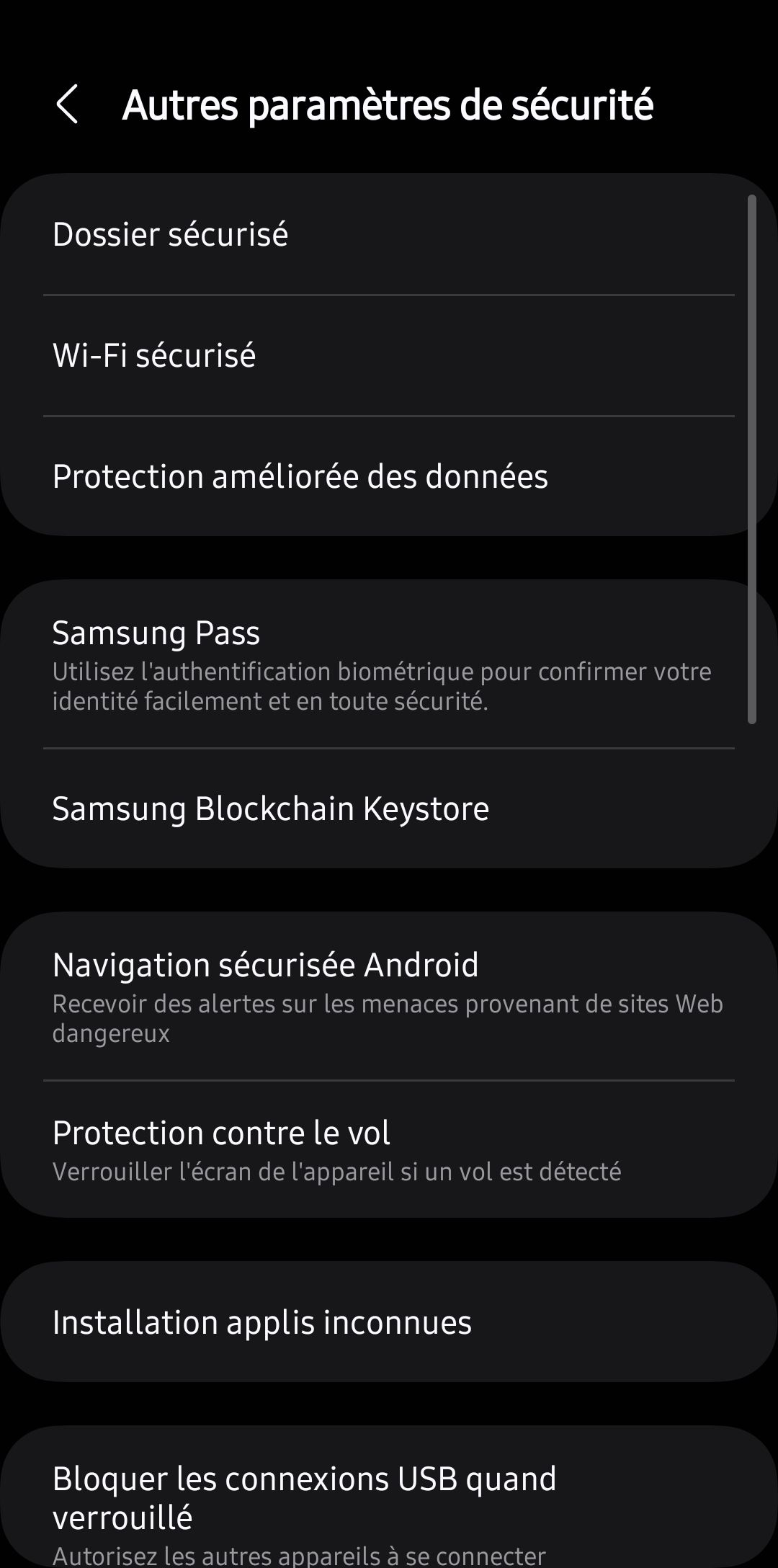Open Samsung Pass

point(389,664)
